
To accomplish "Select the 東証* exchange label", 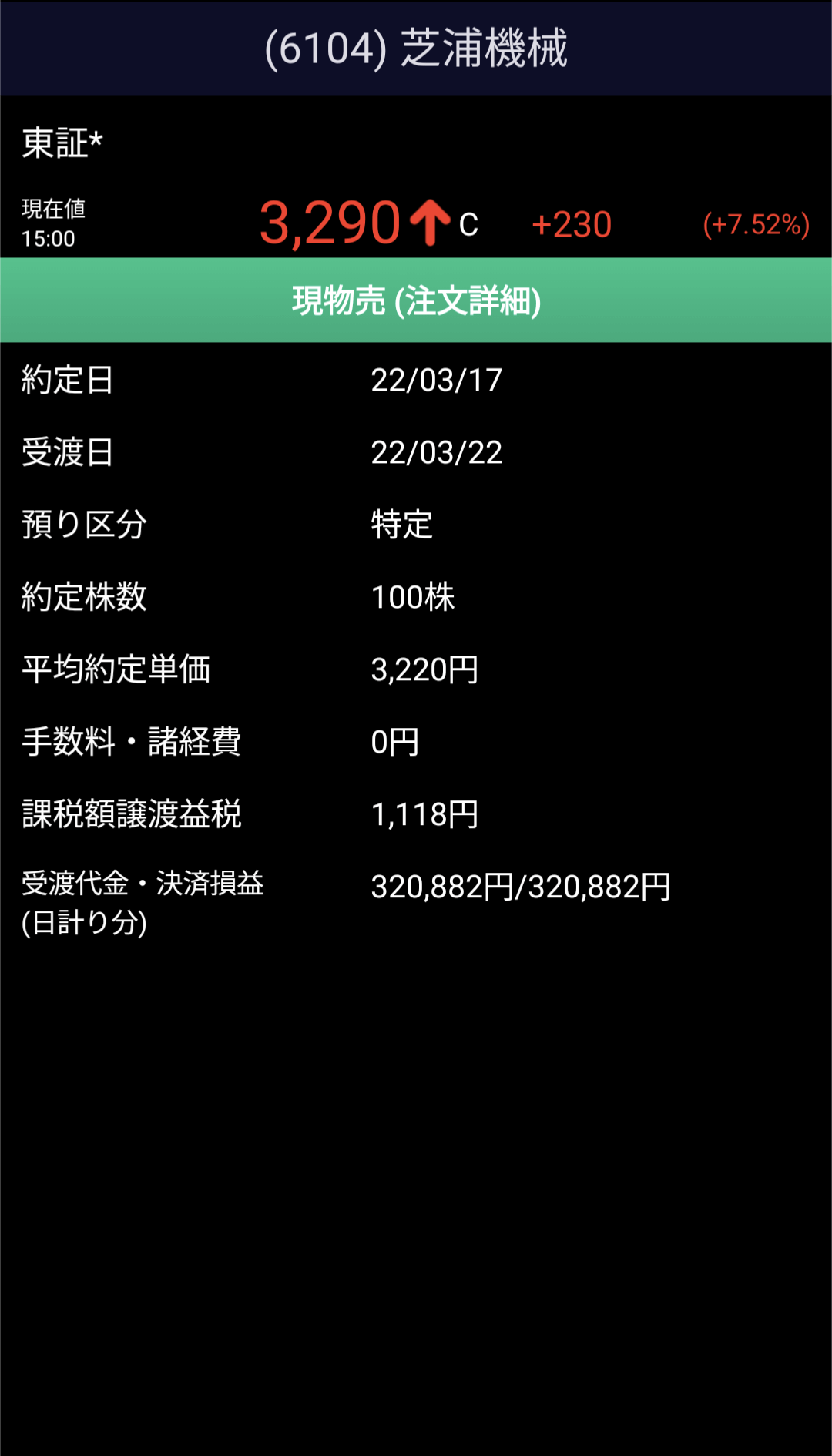I will click(x=60, y=143).
